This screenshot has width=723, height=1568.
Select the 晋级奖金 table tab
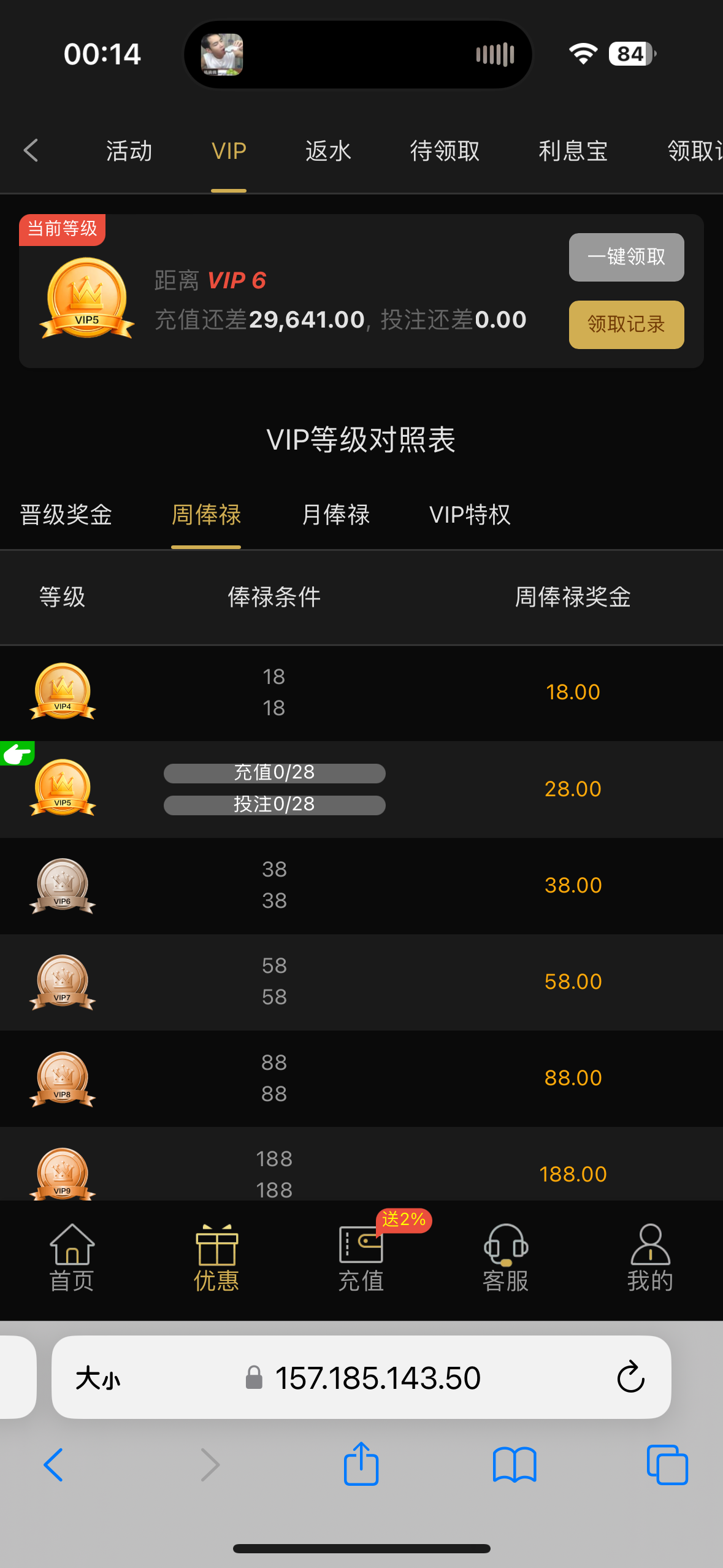click(66, 515)
